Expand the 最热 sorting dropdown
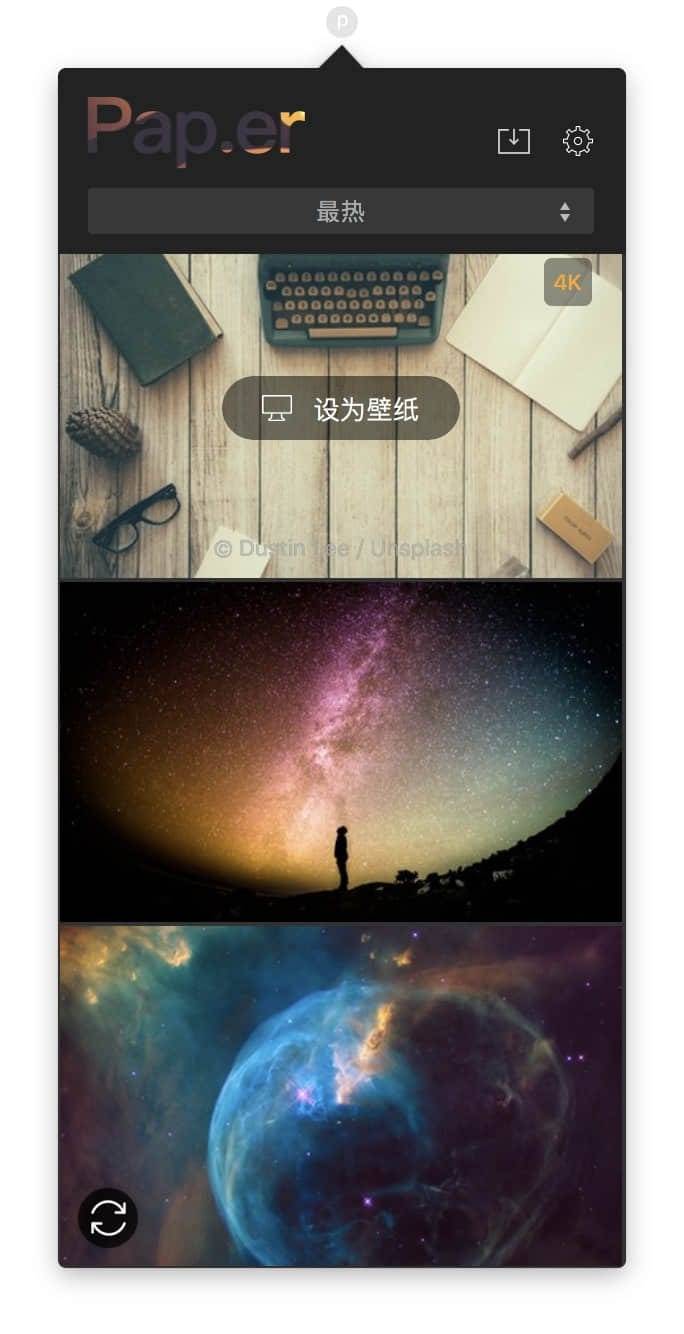This screenshot has height=1334, width=684. coord(341,211)
